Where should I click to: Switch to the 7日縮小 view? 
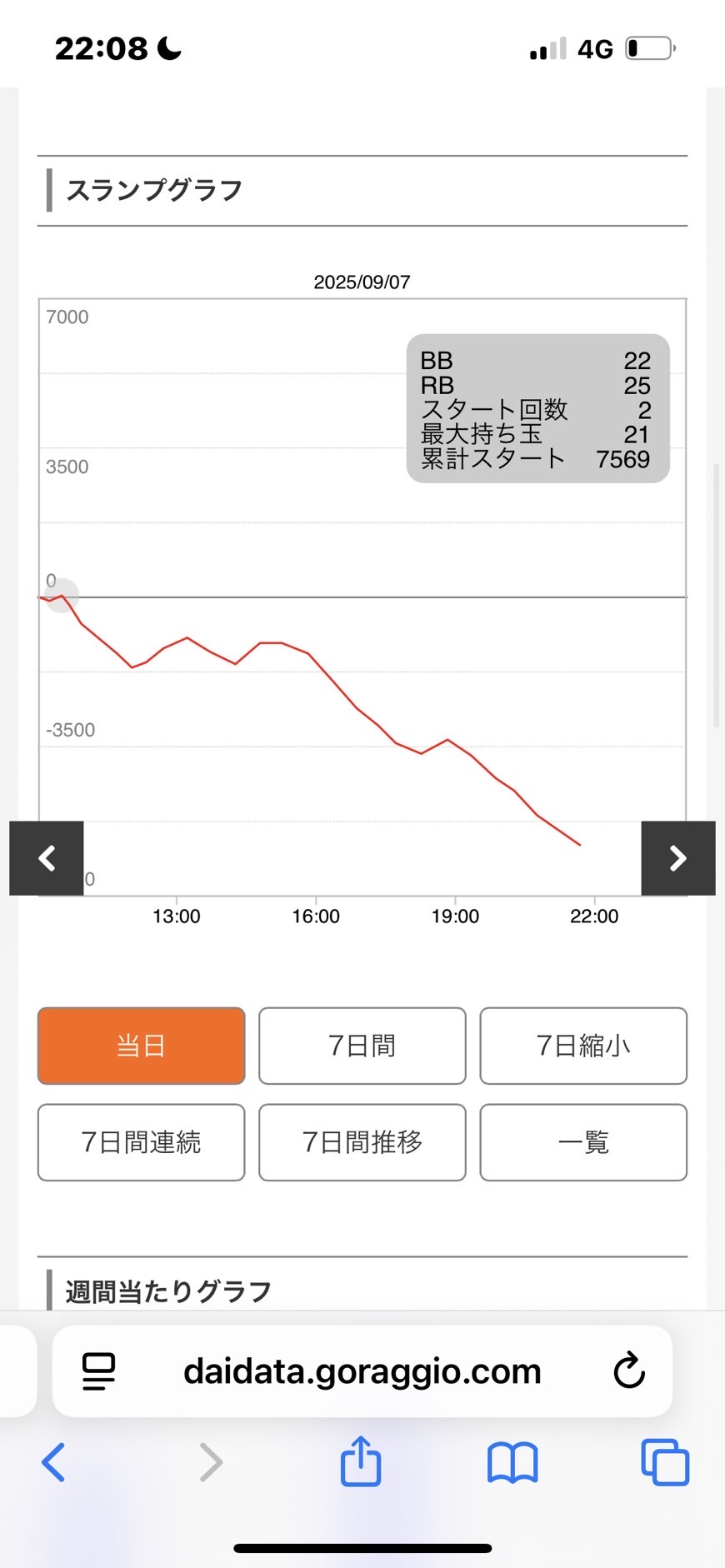tap(583, 1046)
